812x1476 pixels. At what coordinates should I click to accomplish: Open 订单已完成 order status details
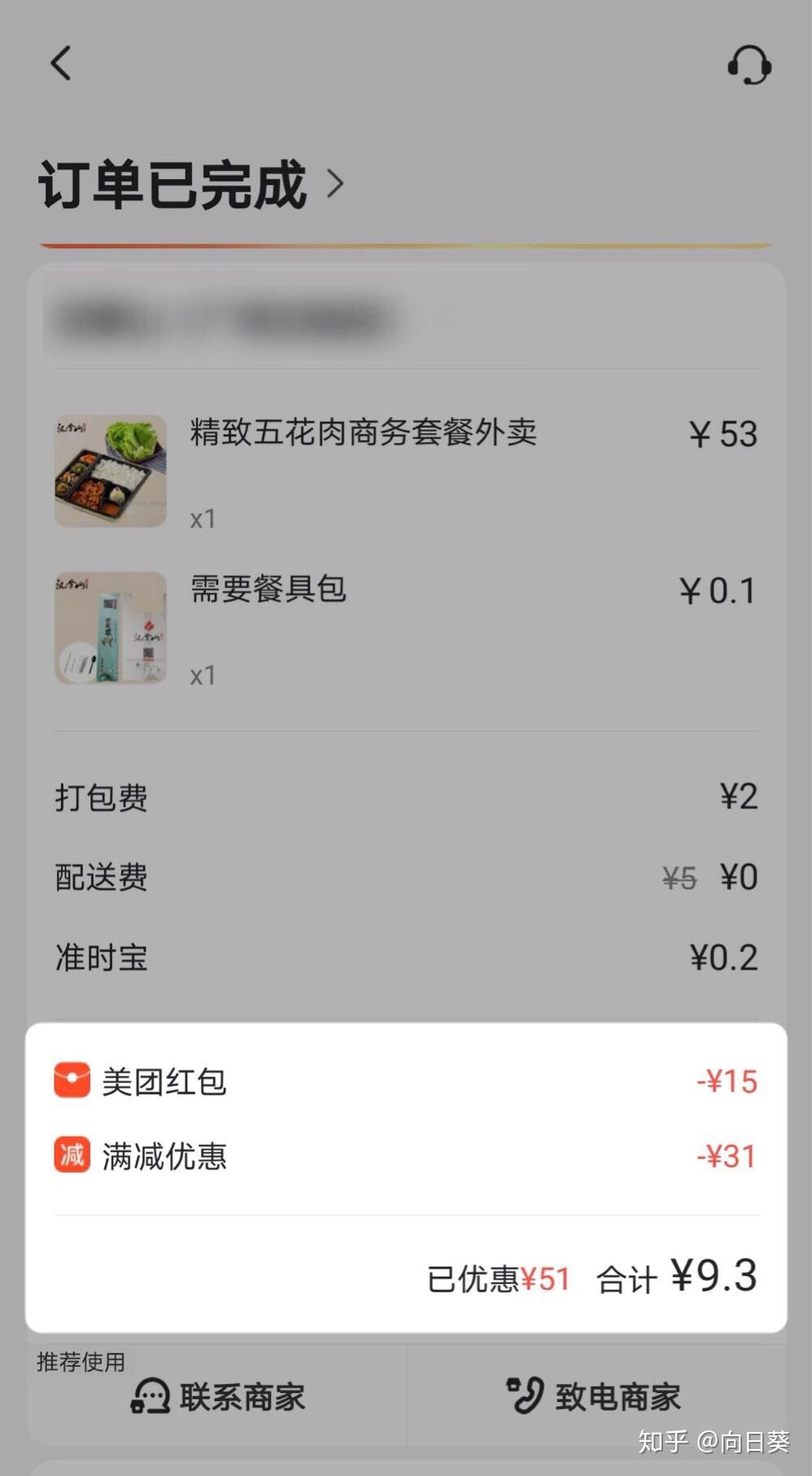(191, 185)
